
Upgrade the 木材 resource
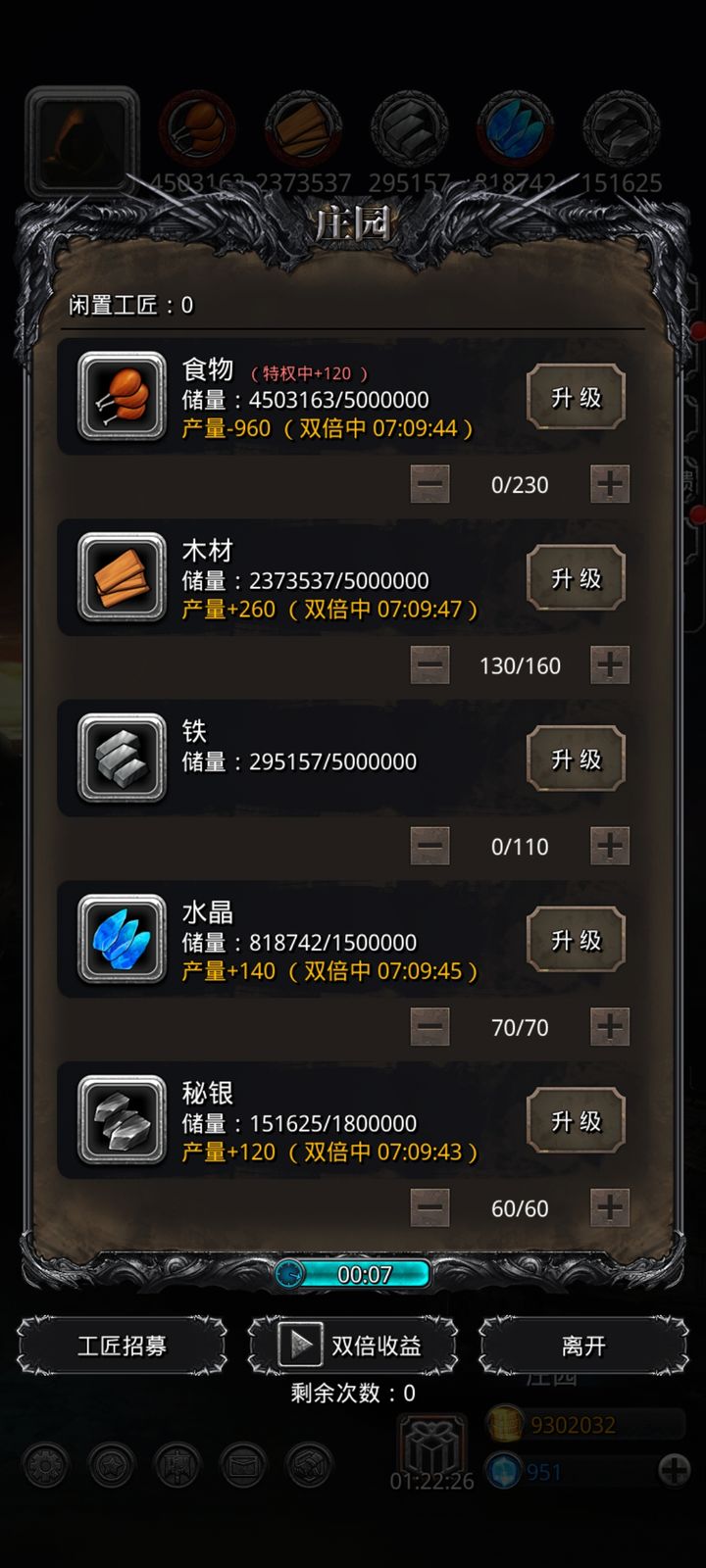576,578
